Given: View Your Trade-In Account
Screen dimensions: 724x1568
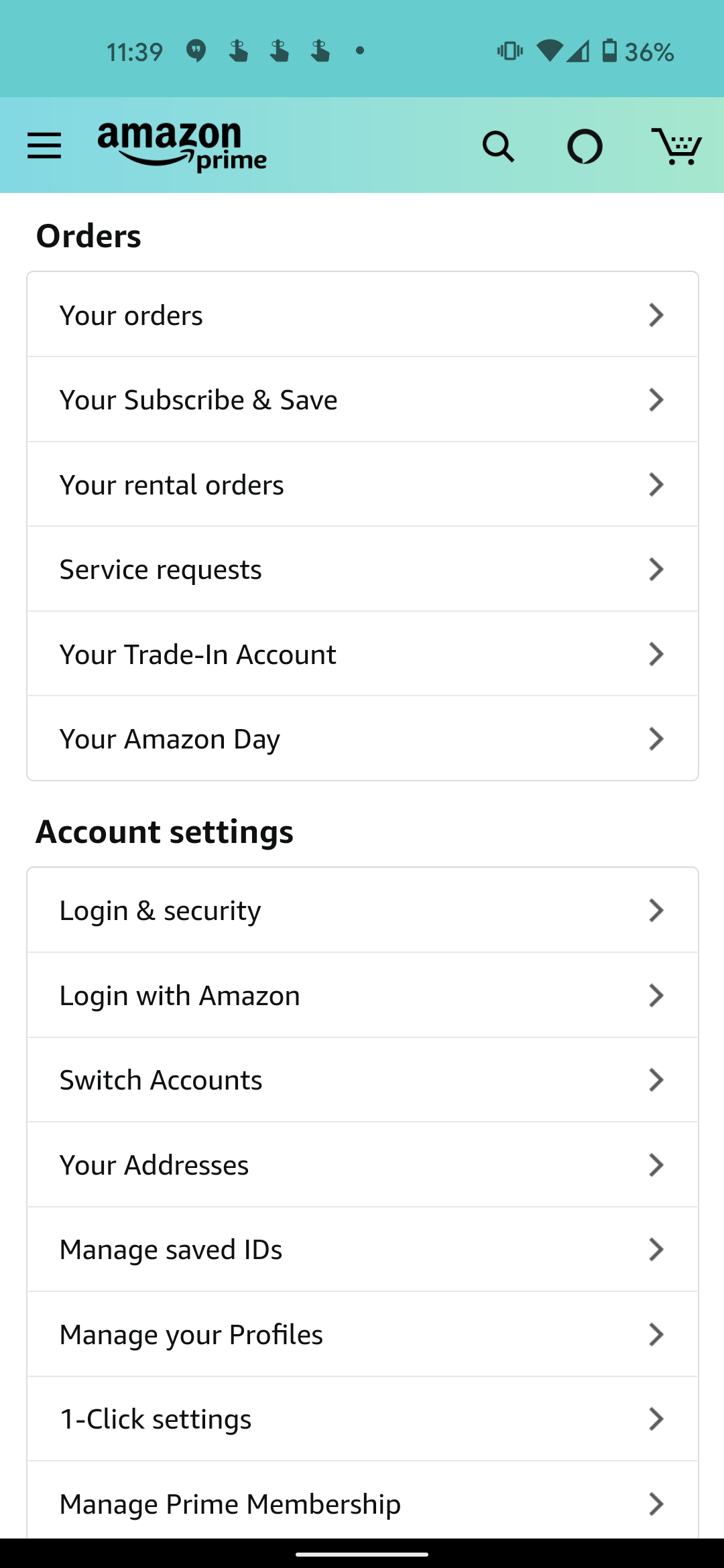Looking at the screenshot, I should [x=362, y=654].
